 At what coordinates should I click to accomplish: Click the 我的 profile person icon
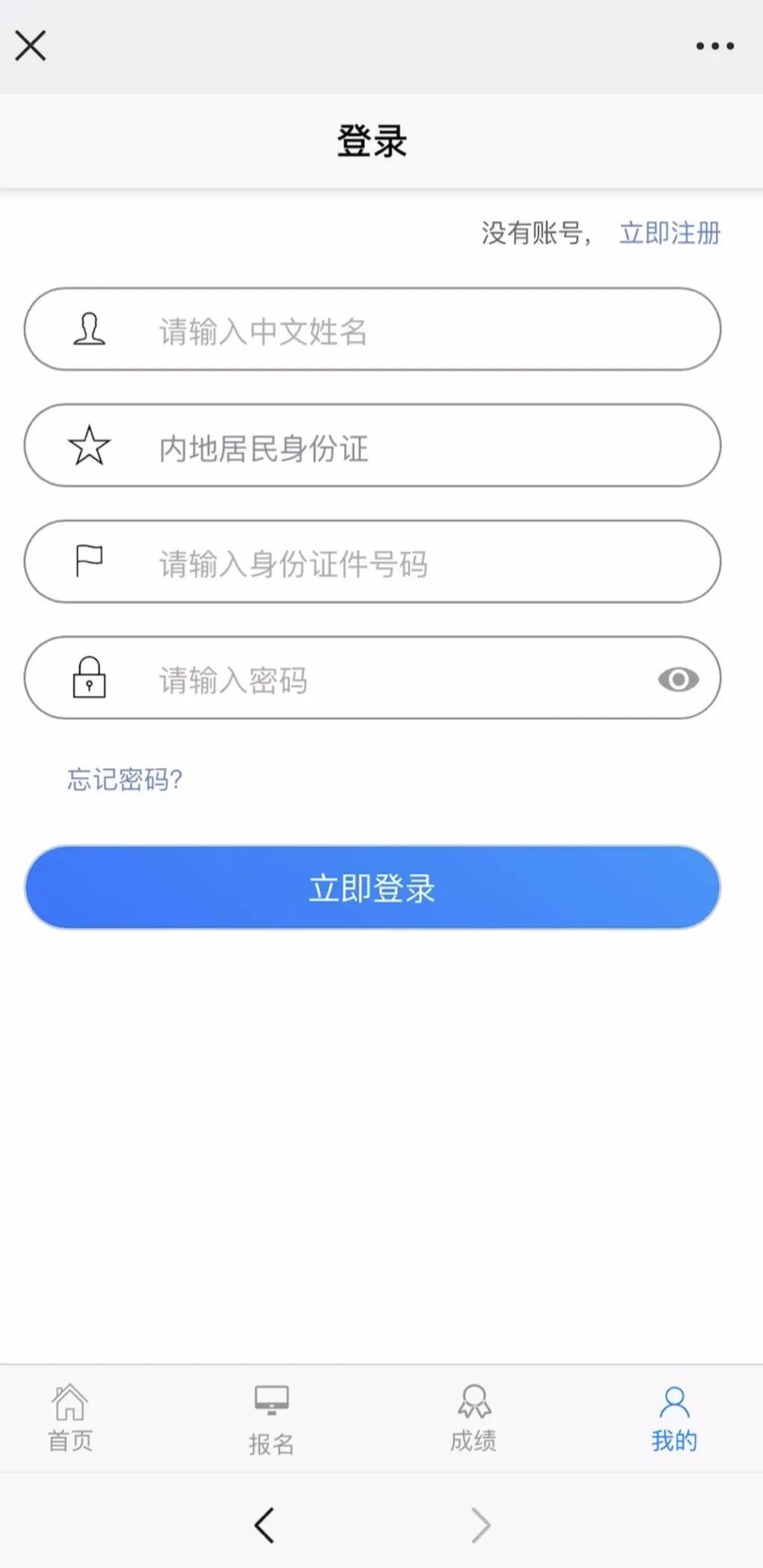[x=674, y=1401]
